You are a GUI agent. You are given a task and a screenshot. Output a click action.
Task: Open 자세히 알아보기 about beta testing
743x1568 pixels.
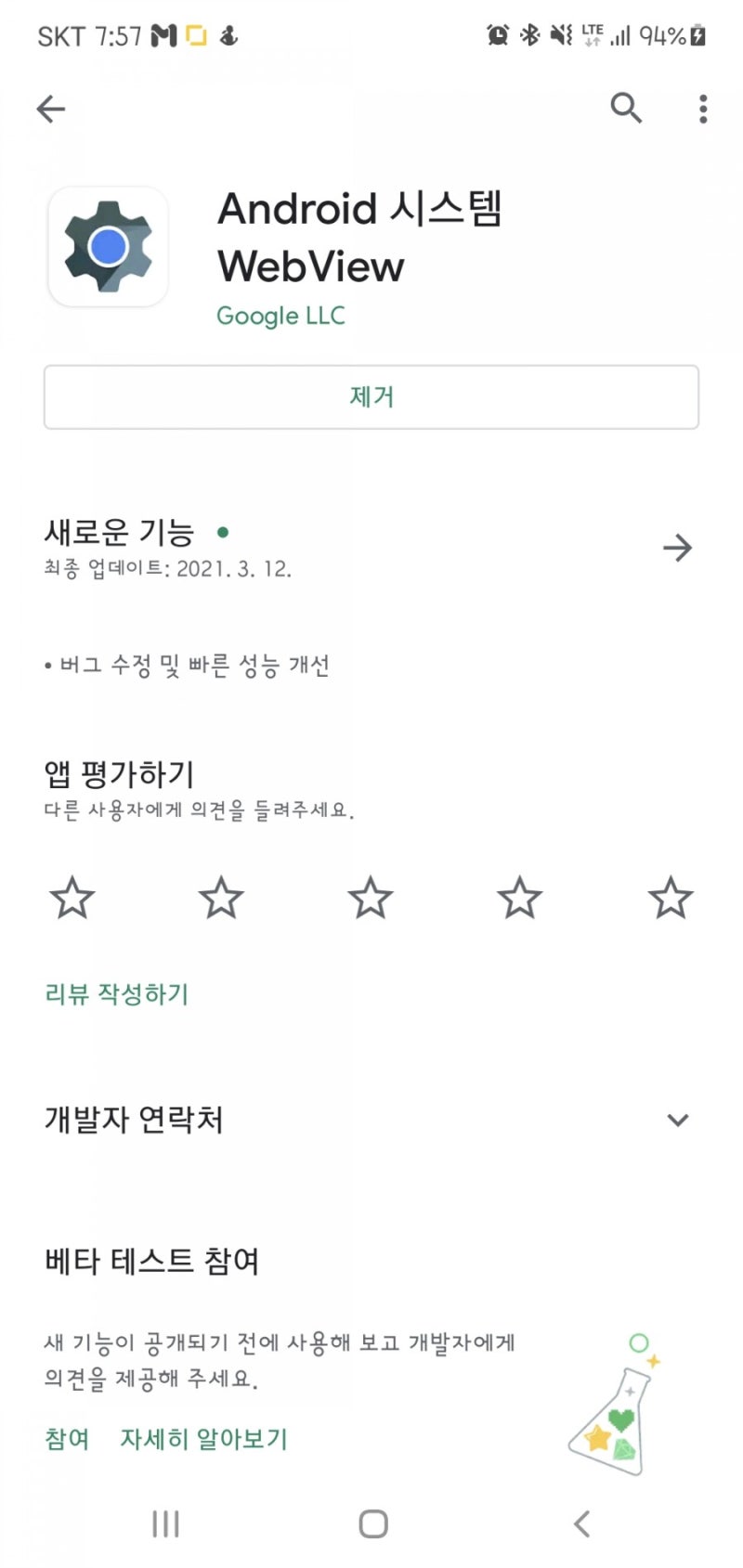coord(204,1439)
